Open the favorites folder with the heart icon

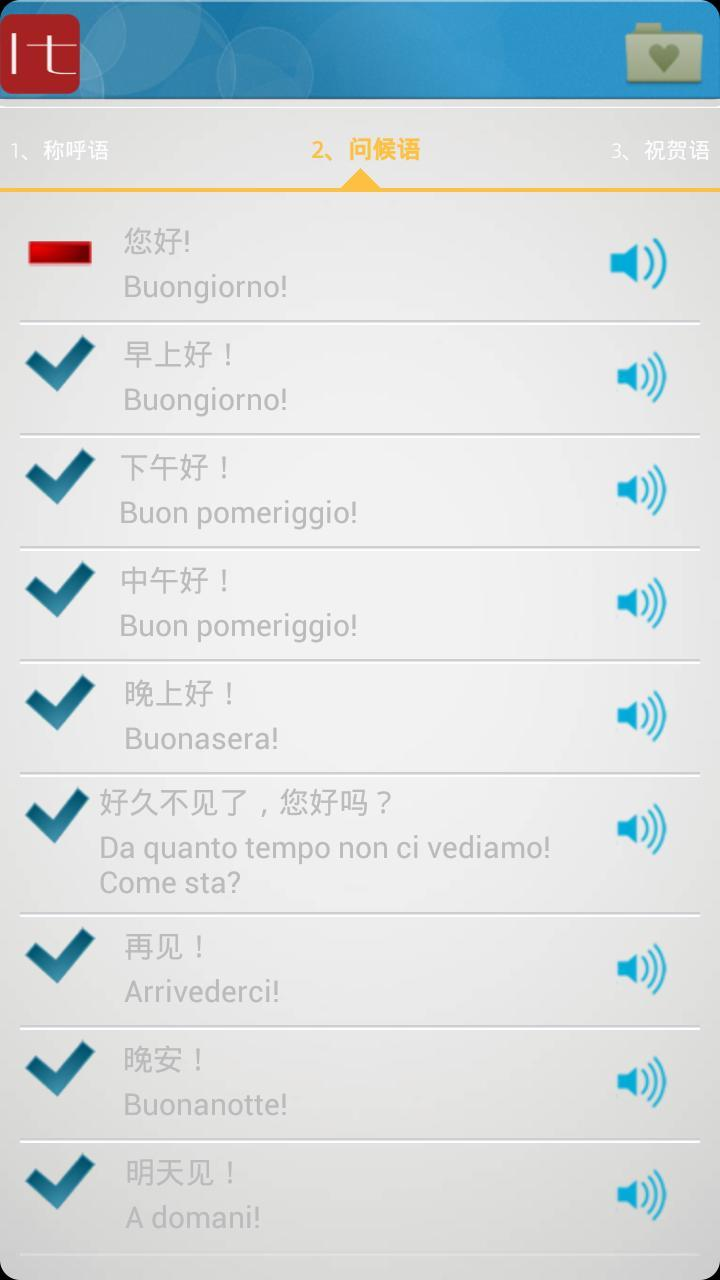click(x=663, y=53)
